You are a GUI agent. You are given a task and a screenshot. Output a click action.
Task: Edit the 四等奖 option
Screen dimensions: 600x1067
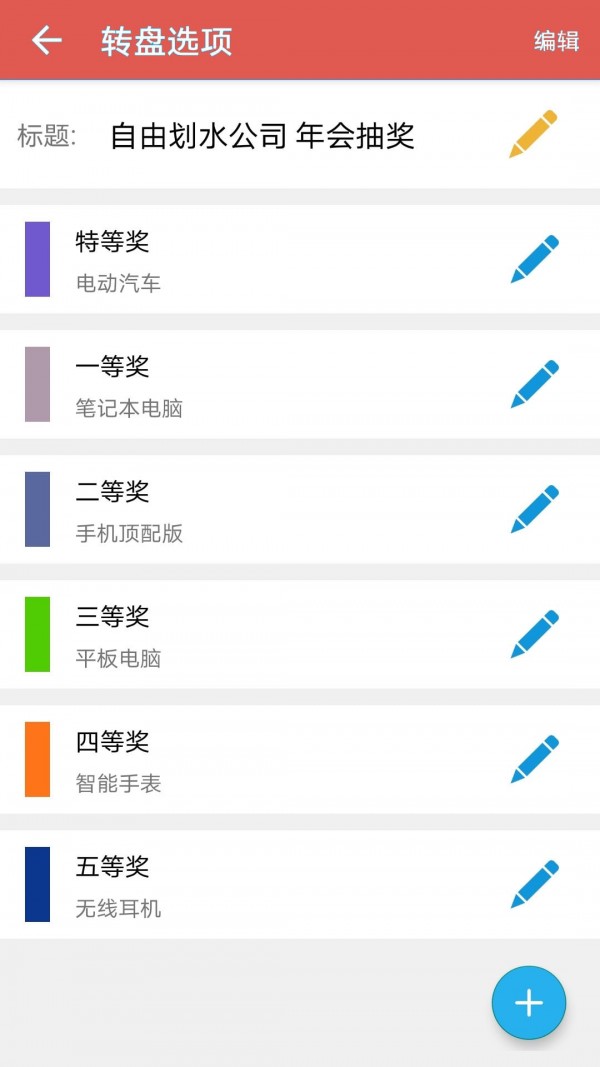coord(535,759)
